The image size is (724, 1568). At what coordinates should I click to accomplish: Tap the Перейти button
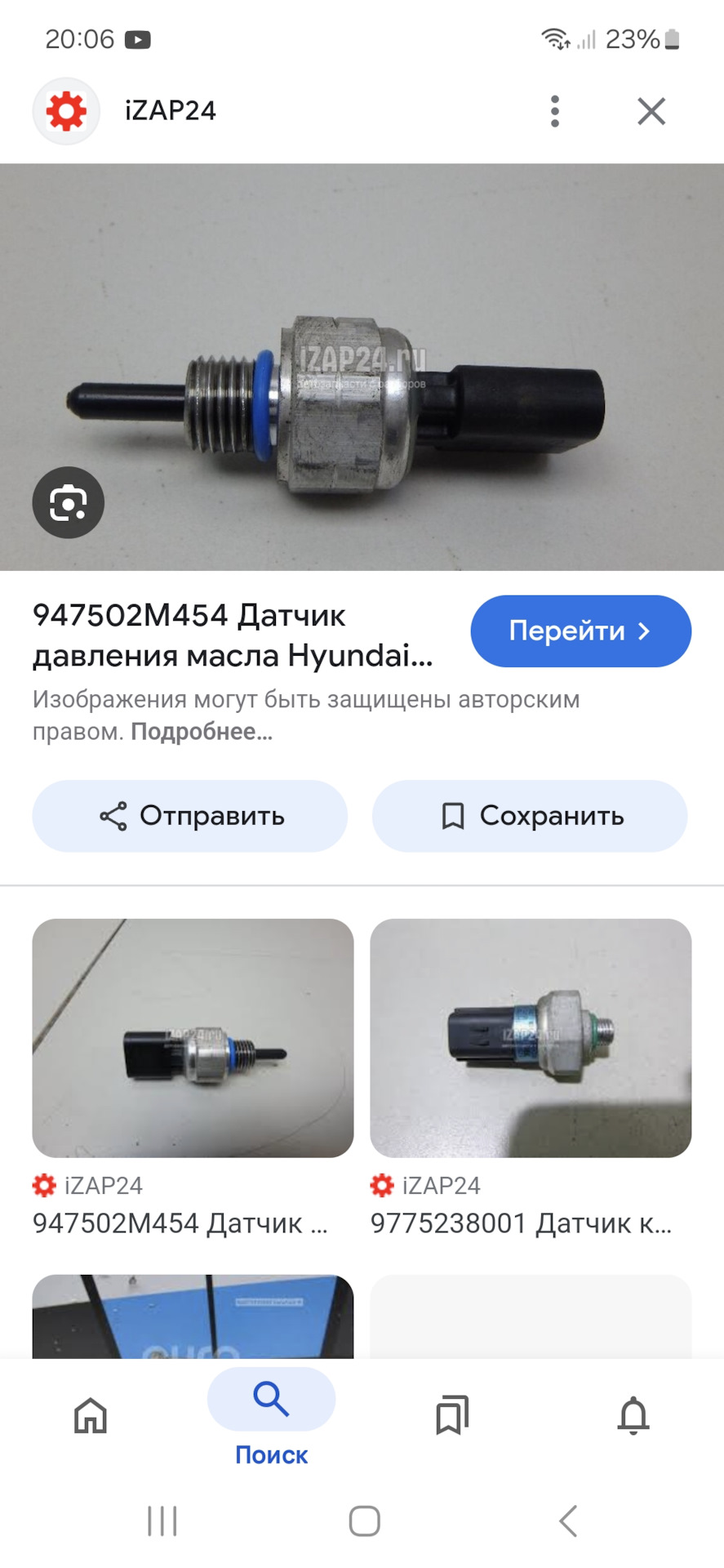click(580, 630)
